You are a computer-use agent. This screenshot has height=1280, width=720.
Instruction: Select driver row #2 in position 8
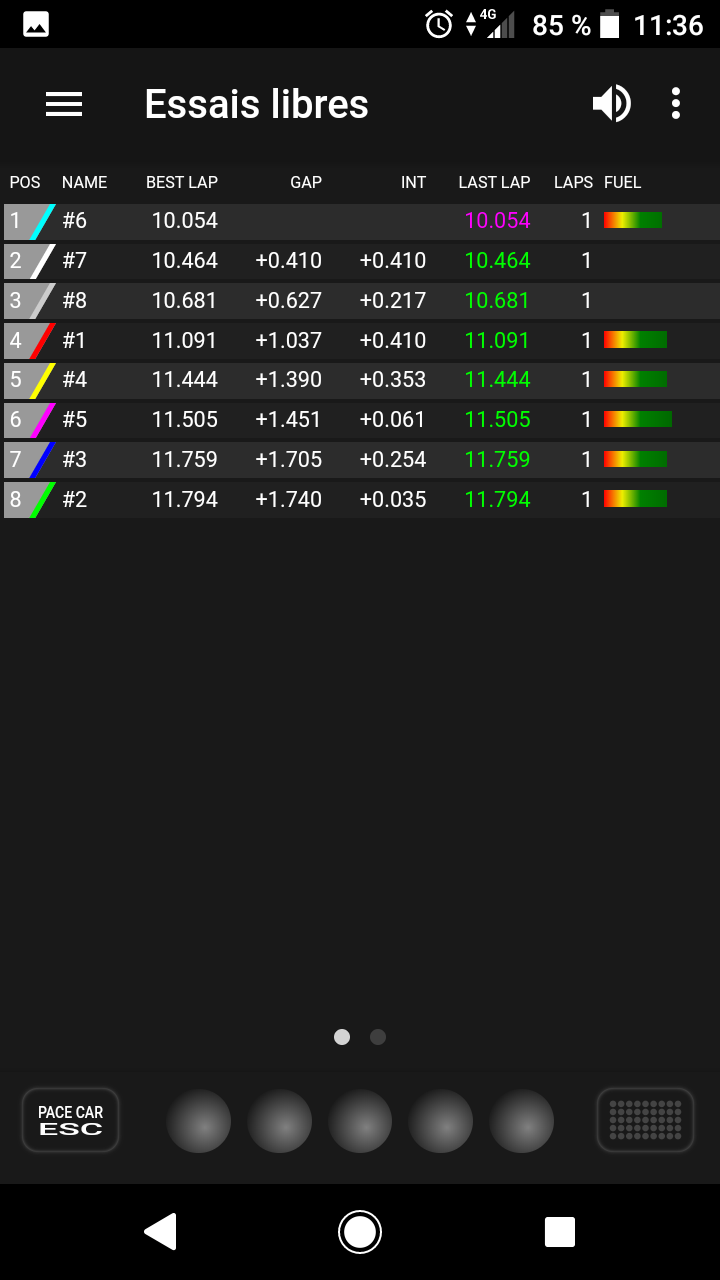(x=360, y=500)
